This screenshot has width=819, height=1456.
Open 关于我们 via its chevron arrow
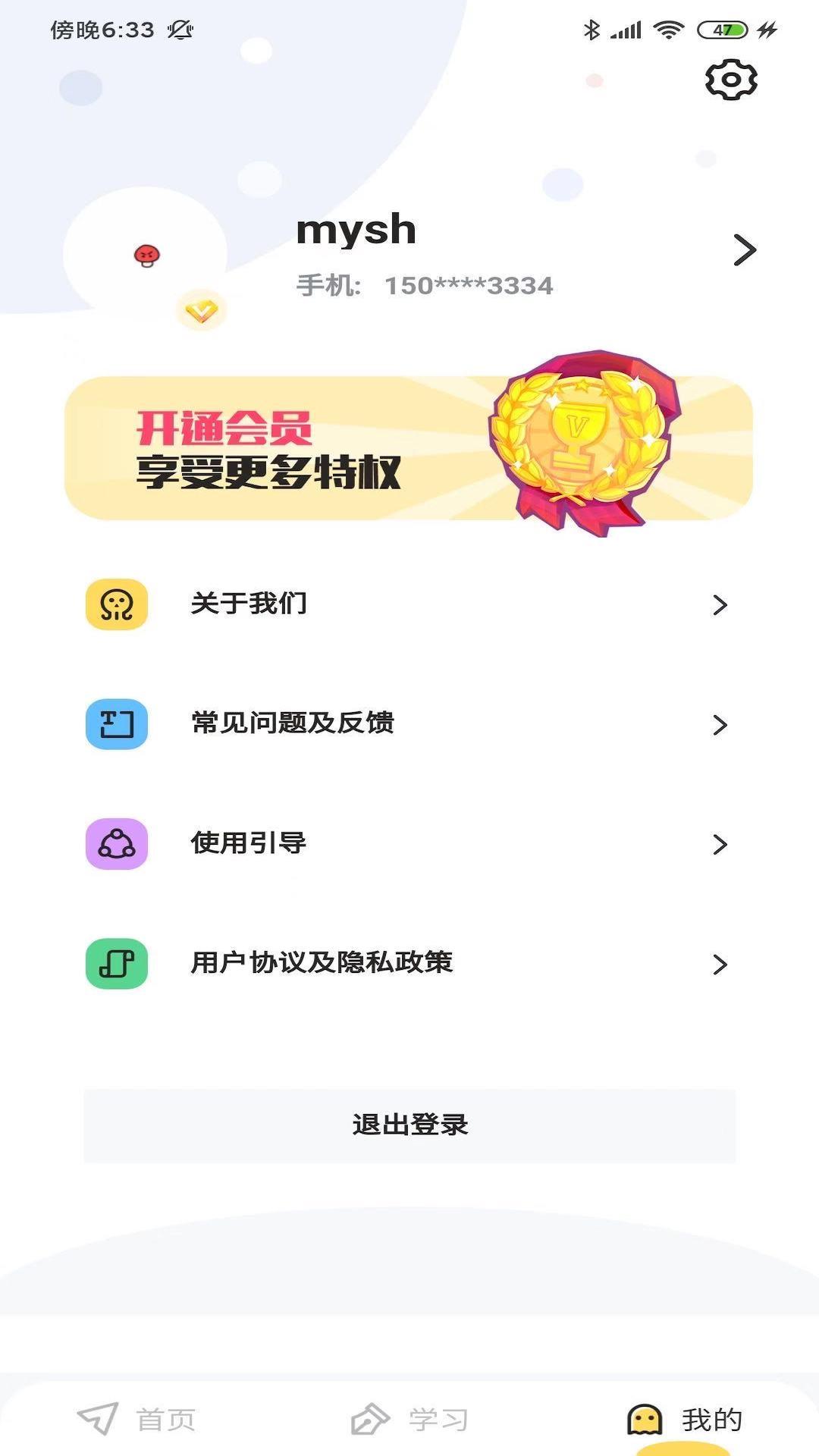click(x=719, y=604)
